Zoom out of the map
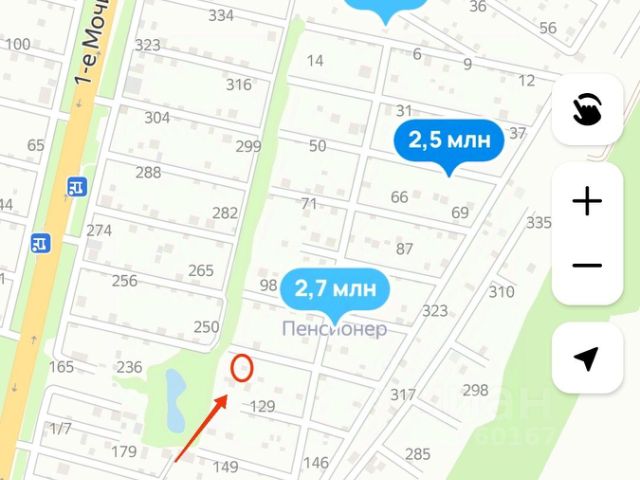 click(x=587, y=266)
